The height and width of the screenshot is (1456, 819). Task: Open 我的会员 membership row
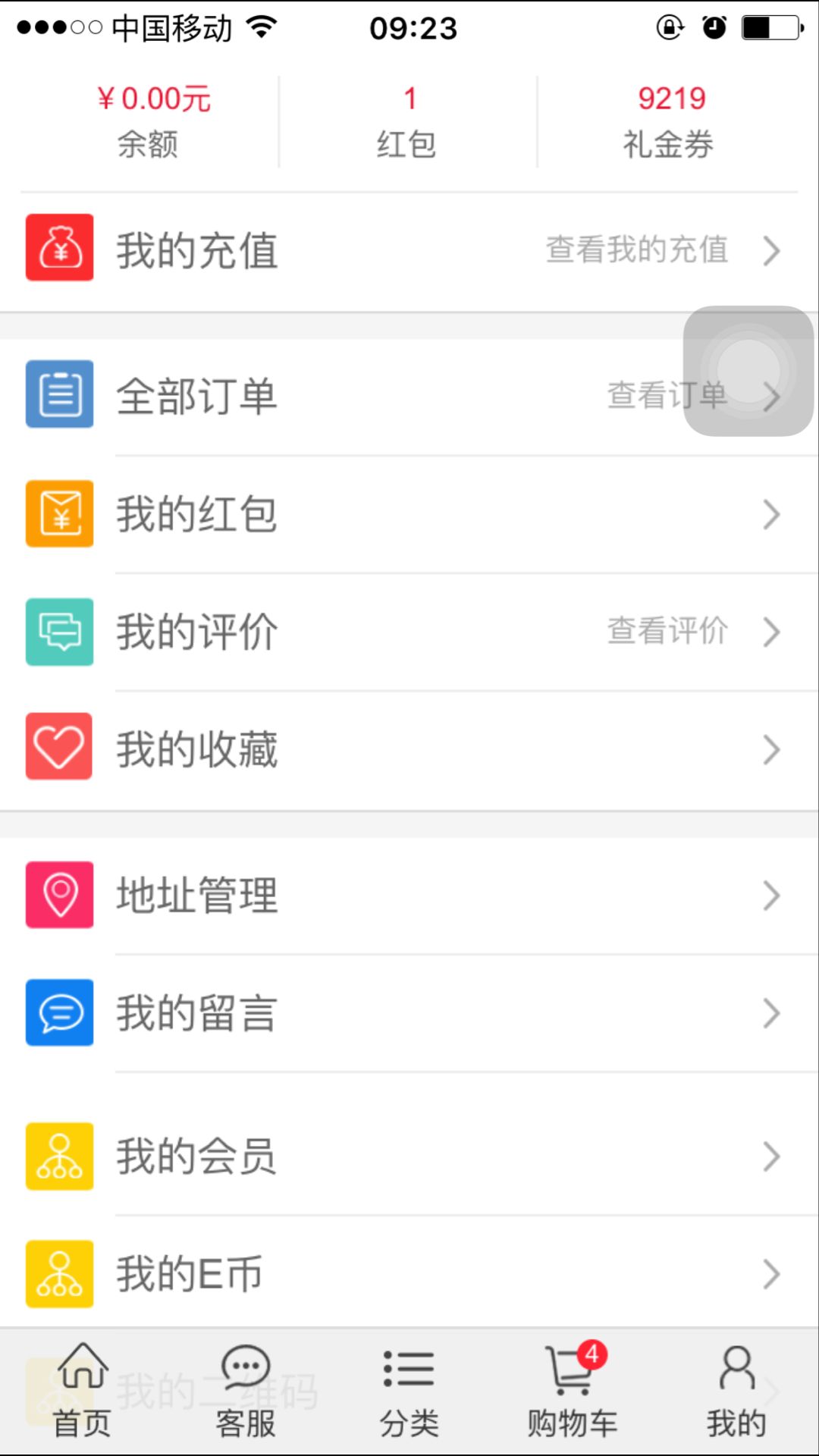point(409,1156)
